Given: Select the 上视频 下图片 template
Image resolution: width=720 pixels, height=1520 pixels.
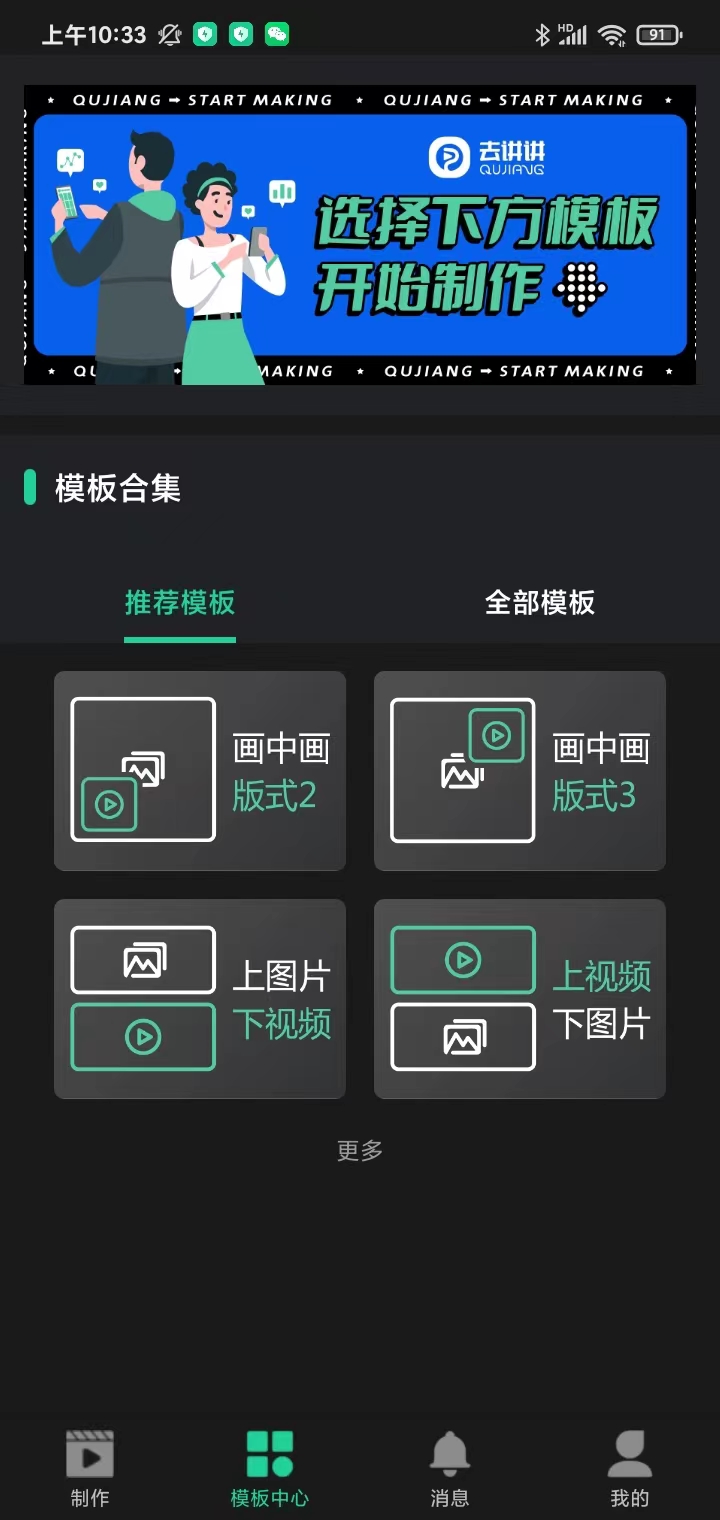Looking at the screenshot, I should pyautogui.click(x=520, y=998).
